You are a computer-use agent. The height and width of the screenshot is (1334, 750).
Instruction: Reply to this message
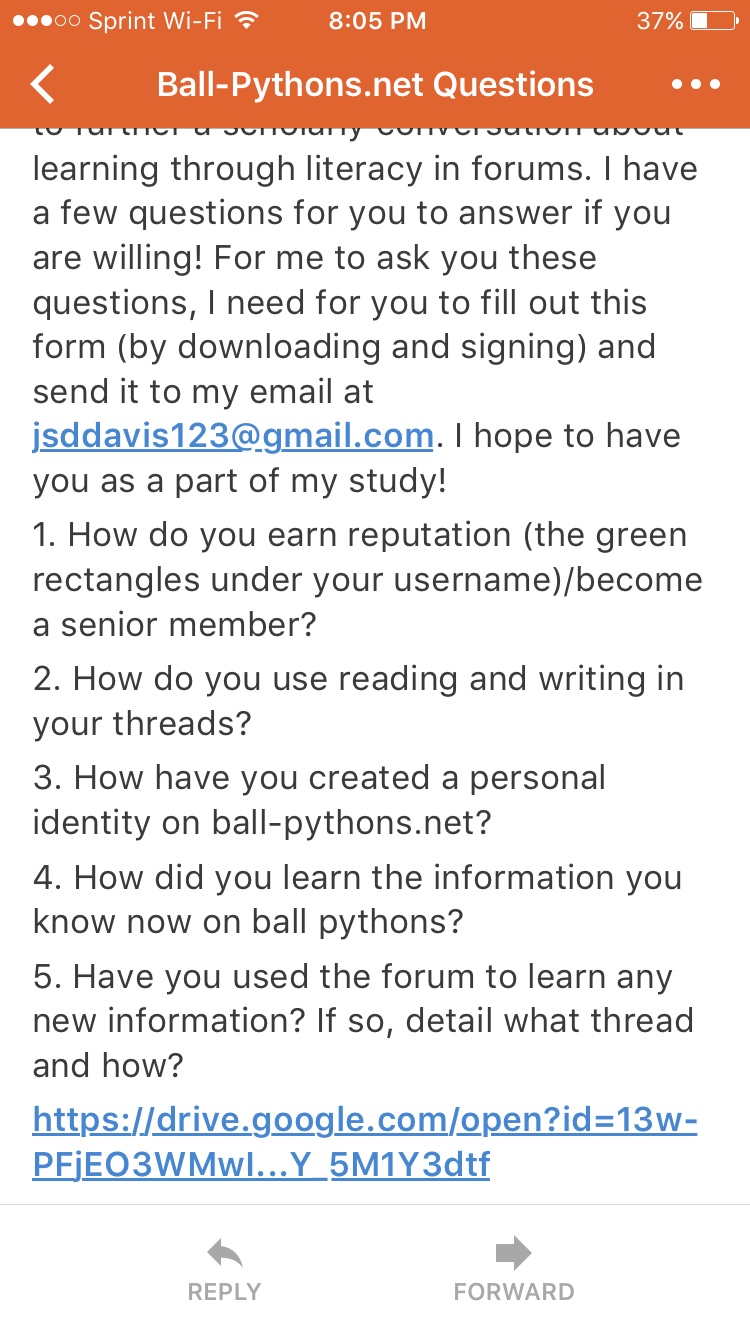[224, 1270]
